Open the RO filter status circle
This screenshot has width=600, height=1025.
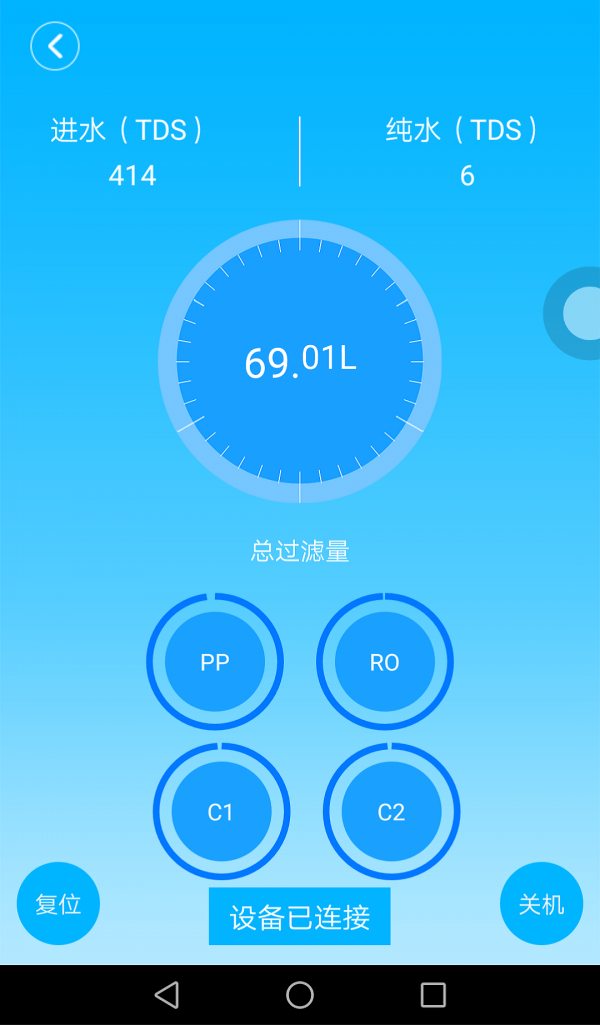click(385, 662)
